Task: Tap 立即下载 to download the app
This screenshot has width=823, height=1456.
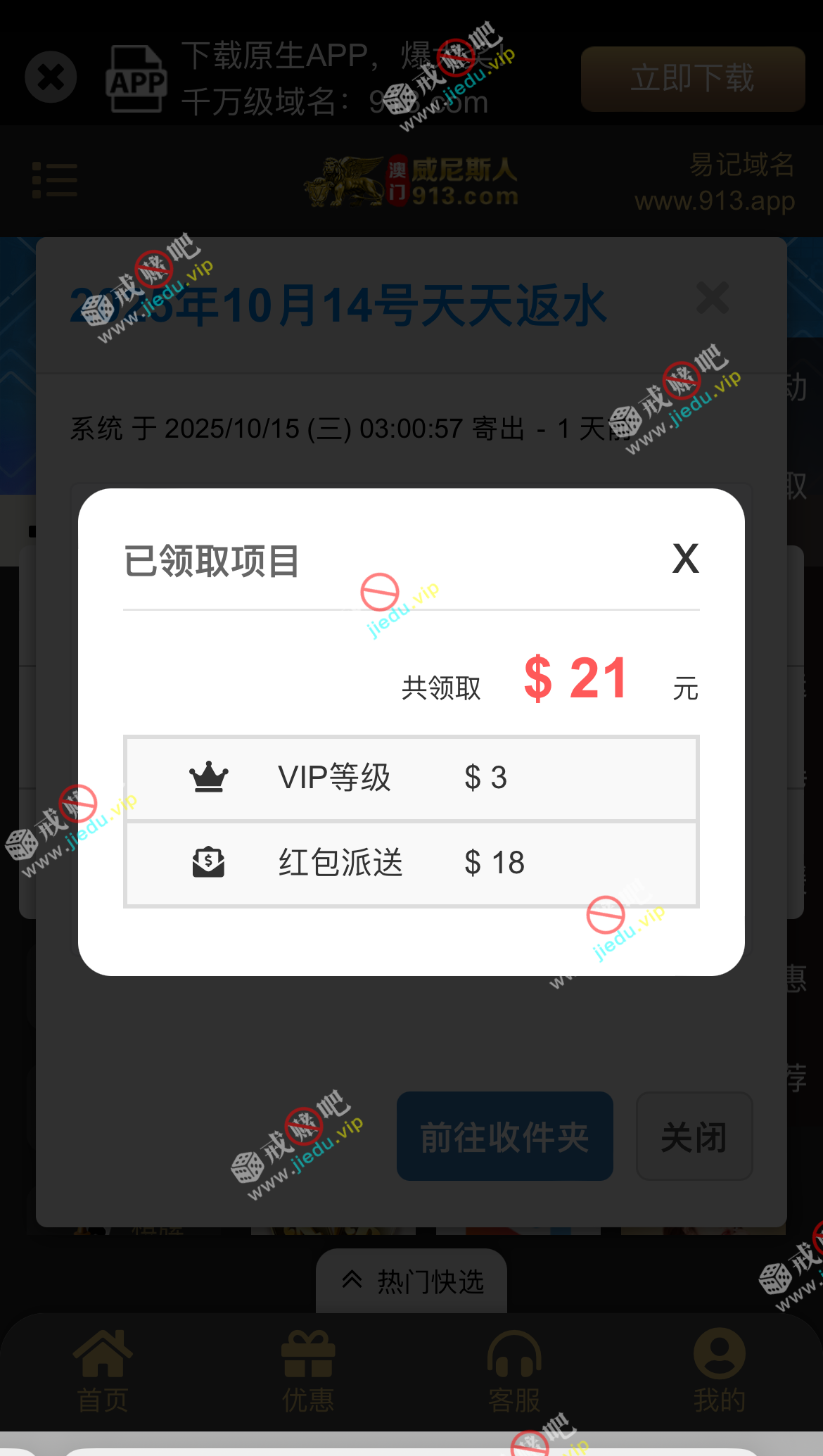Action: (692, 79)
